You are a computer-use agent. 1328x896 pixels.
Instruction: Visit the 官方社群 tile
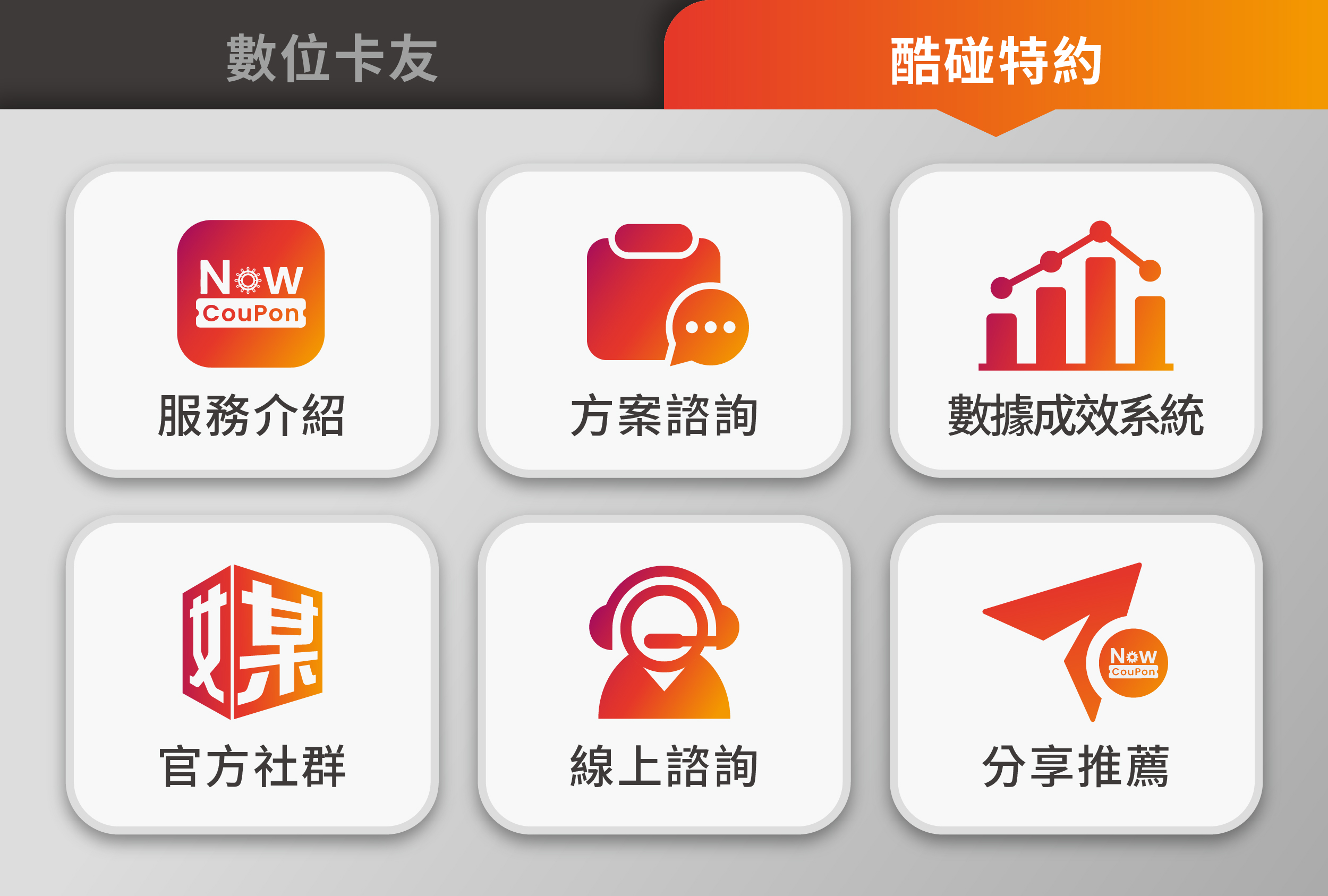click(252, 673)
